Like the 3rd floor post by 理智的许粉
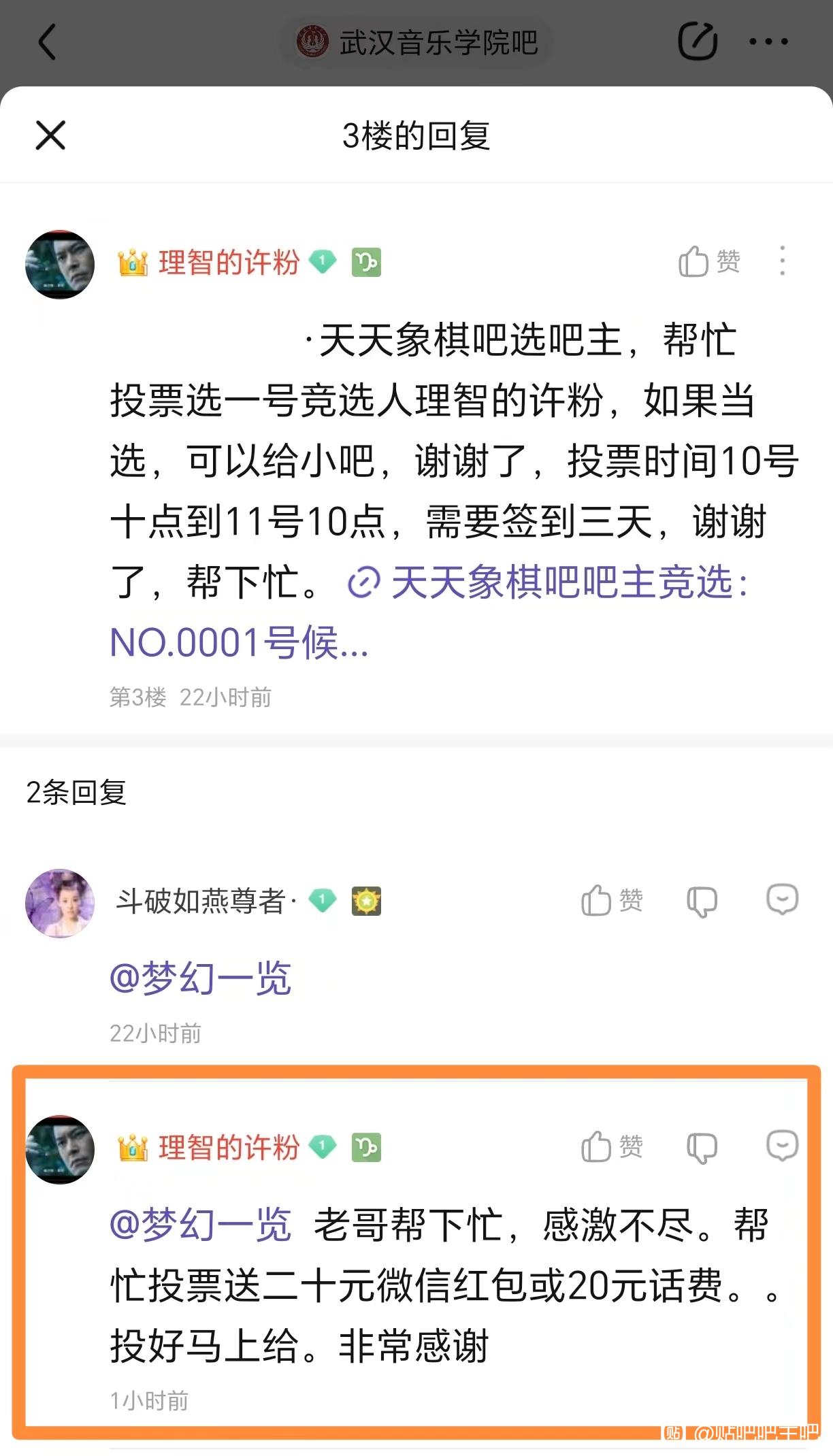 pos(709,261)
